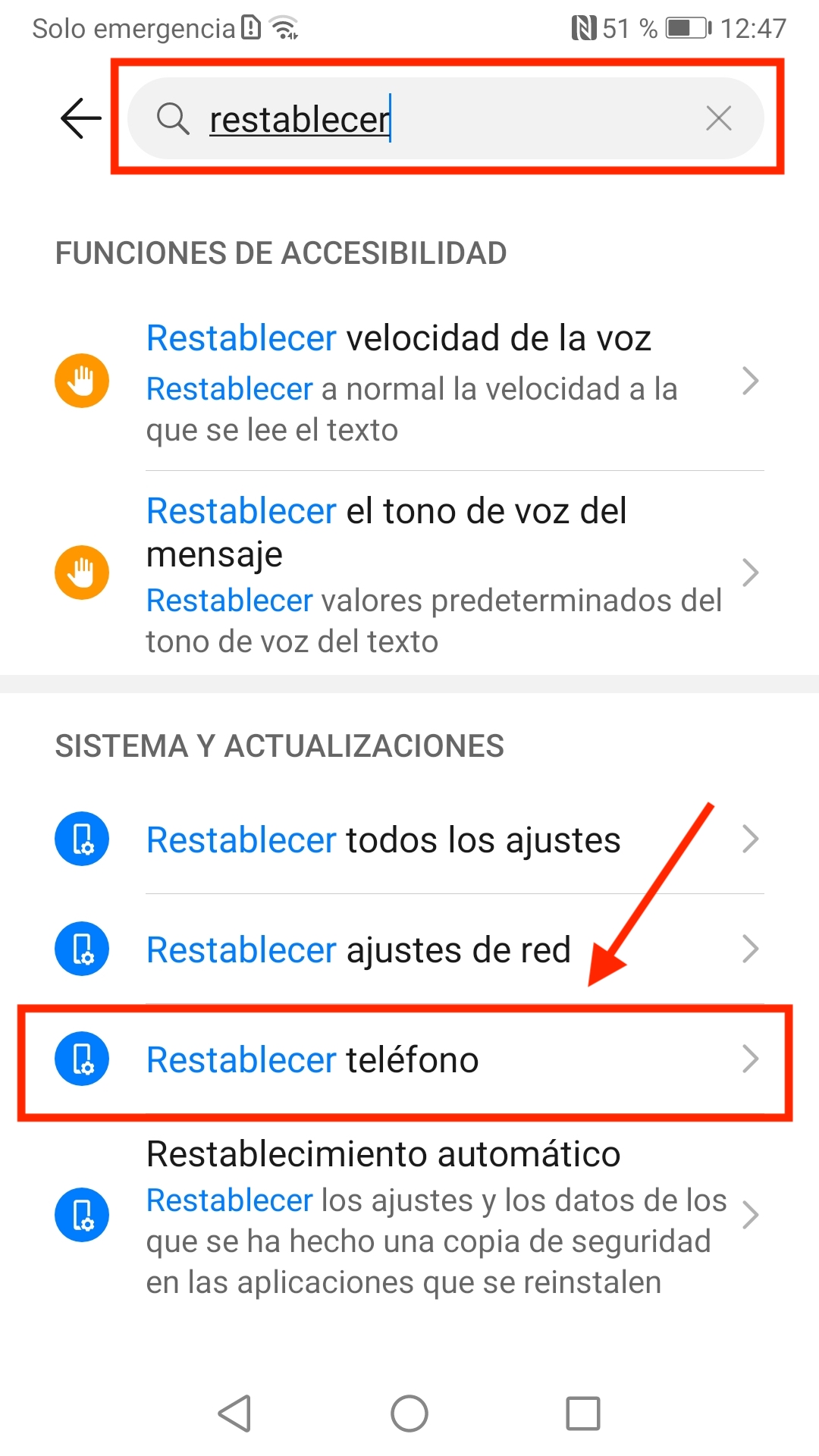Open Restablecer todos los ajustes
Image resolution: width=819 pixels, height=1456 pixels.
[x=409, y=839]
